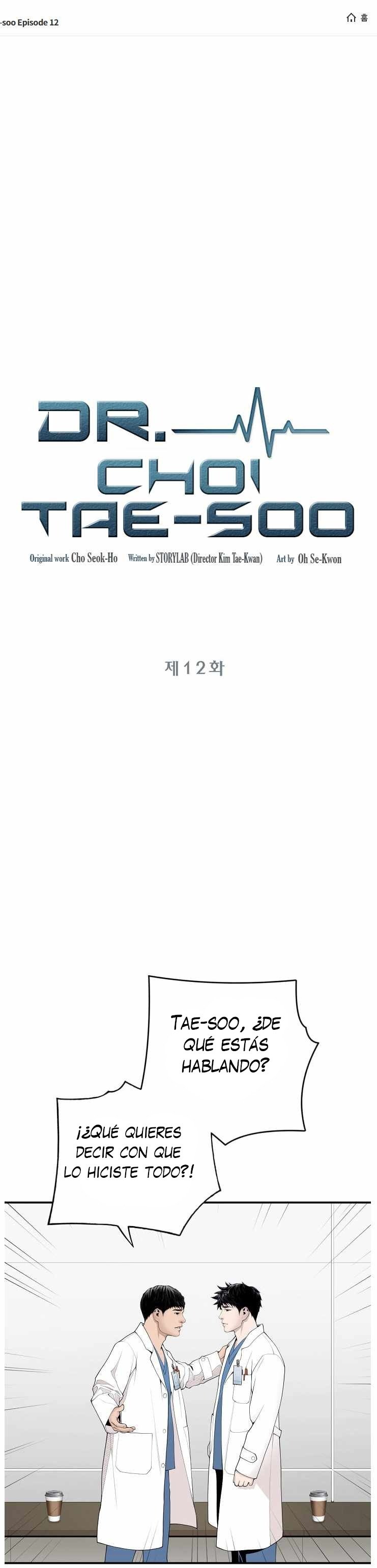Go to home via the house icon
Screen dimensions: 377x1568
pyautogui.click(x=352, y=18)
